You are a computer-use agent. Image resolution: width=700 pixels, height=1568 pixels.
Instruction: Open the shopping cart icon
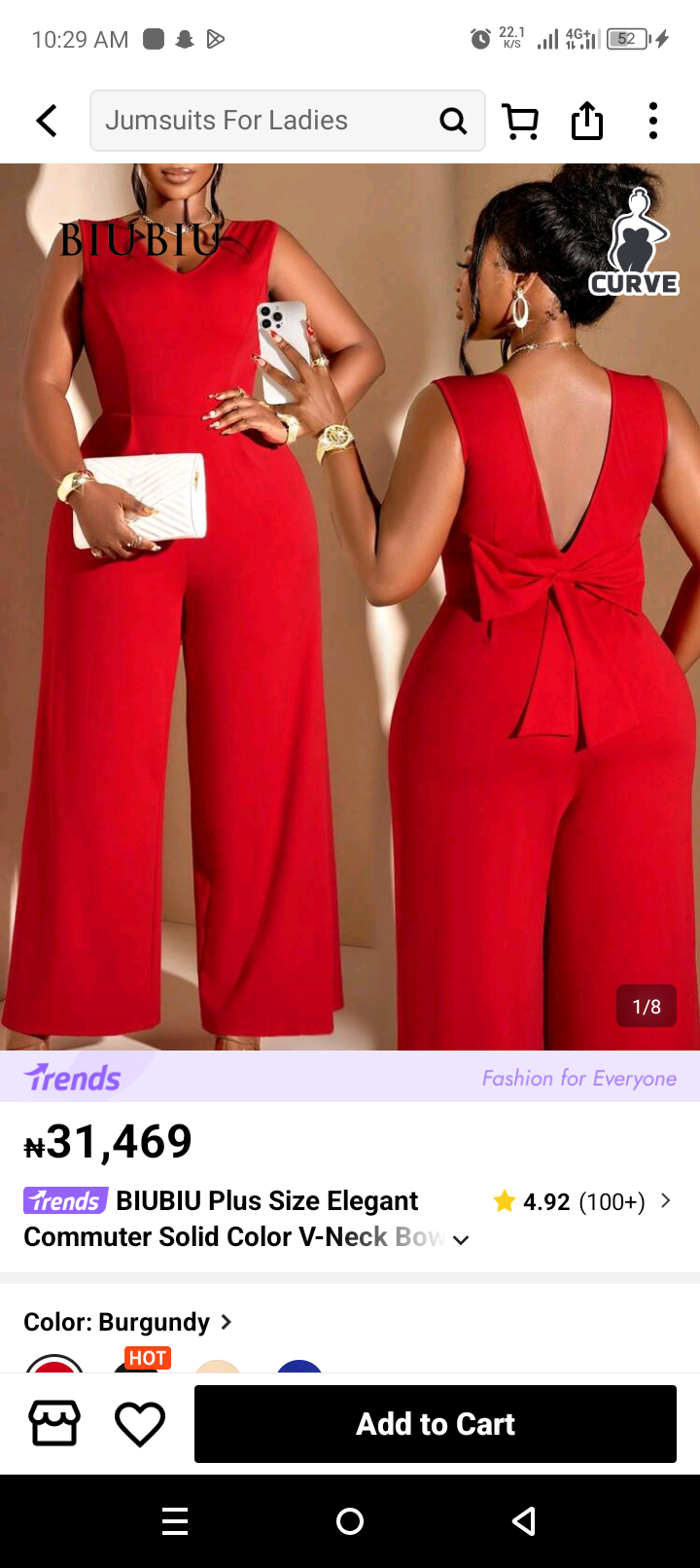click(x=521, y=121)
